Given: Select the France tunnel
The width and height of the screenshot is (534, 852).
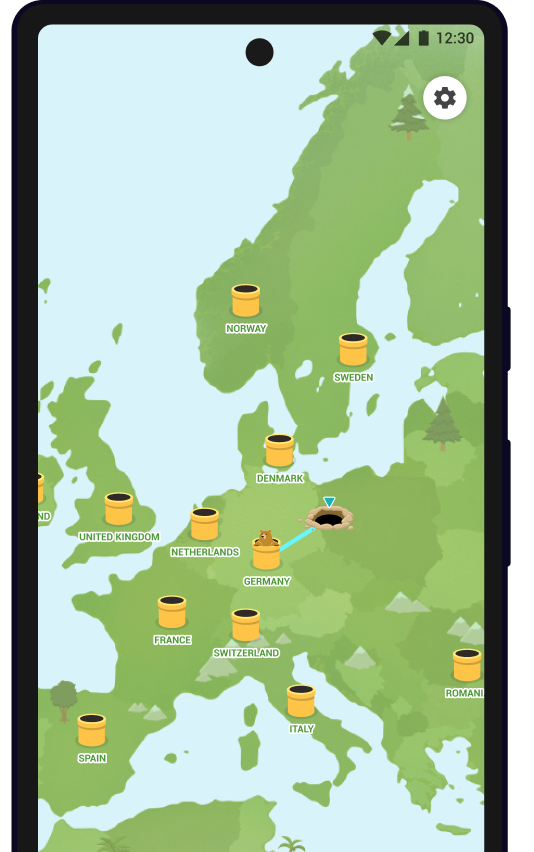Looking at the screenshot, I should pos(172,612).
